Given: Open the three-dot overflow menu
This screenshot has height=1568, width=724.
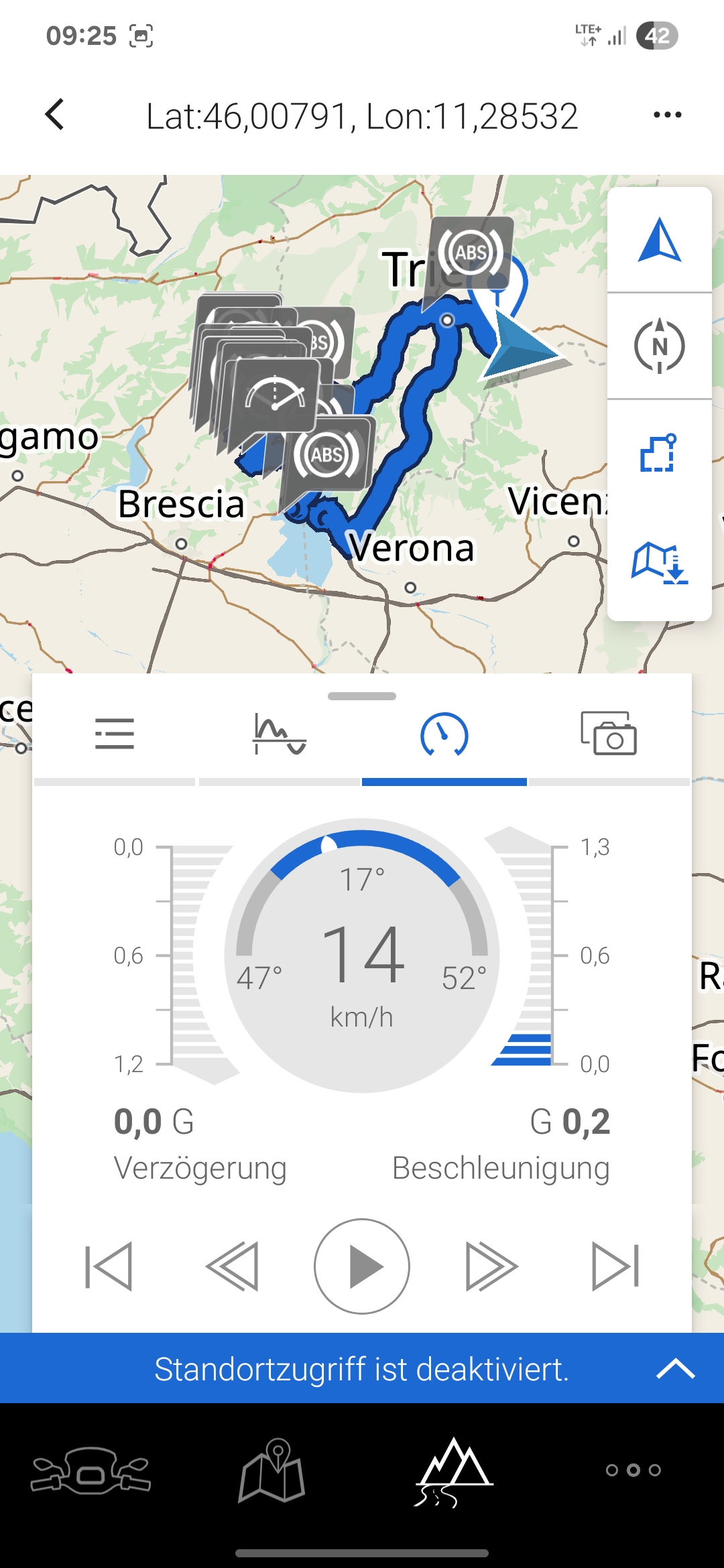Looking at the screenshot, I should click(x=667, y=115).
